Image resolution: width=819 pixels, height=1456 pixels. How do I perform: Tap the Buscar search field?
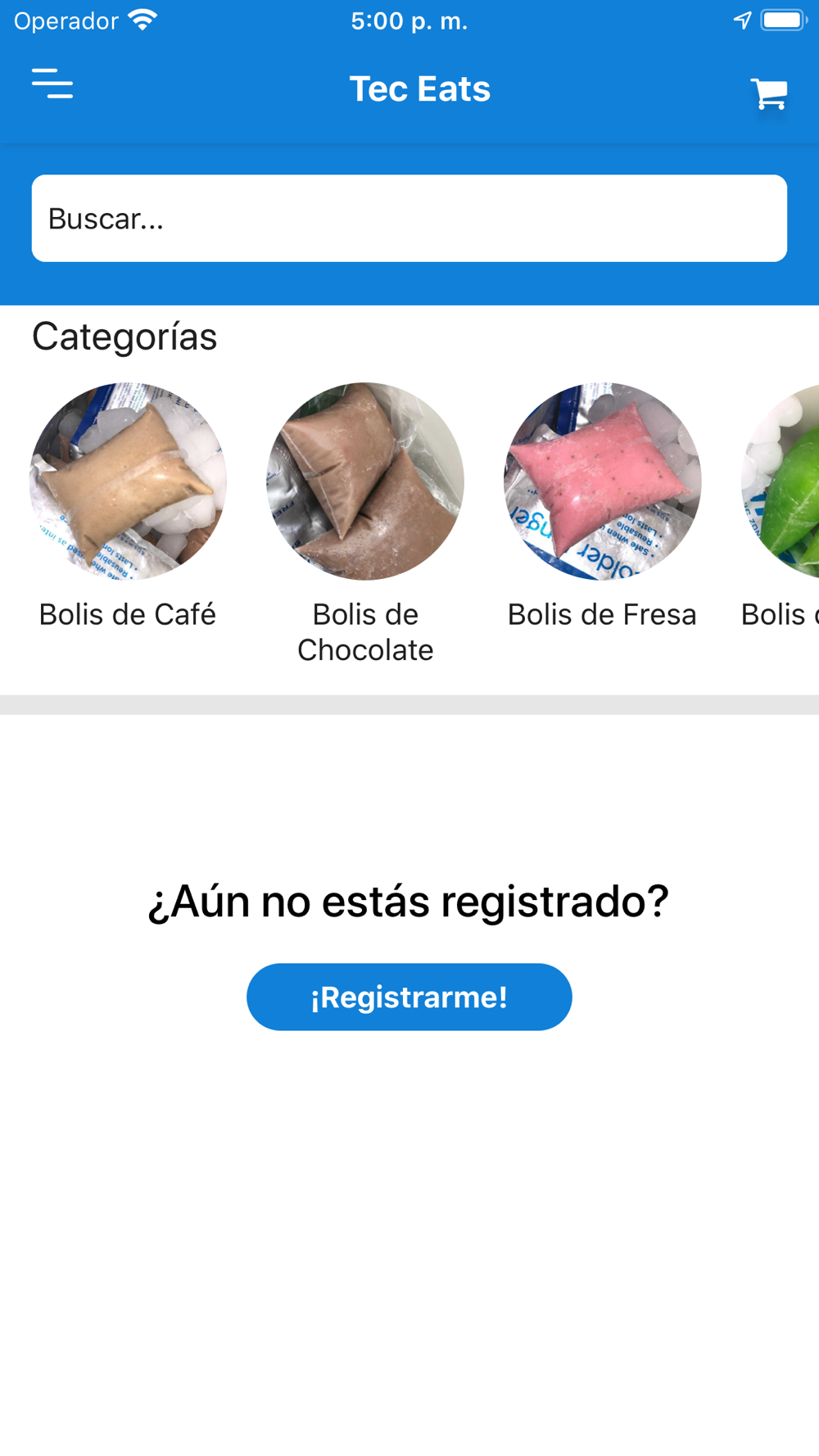(x=409, y=219)
